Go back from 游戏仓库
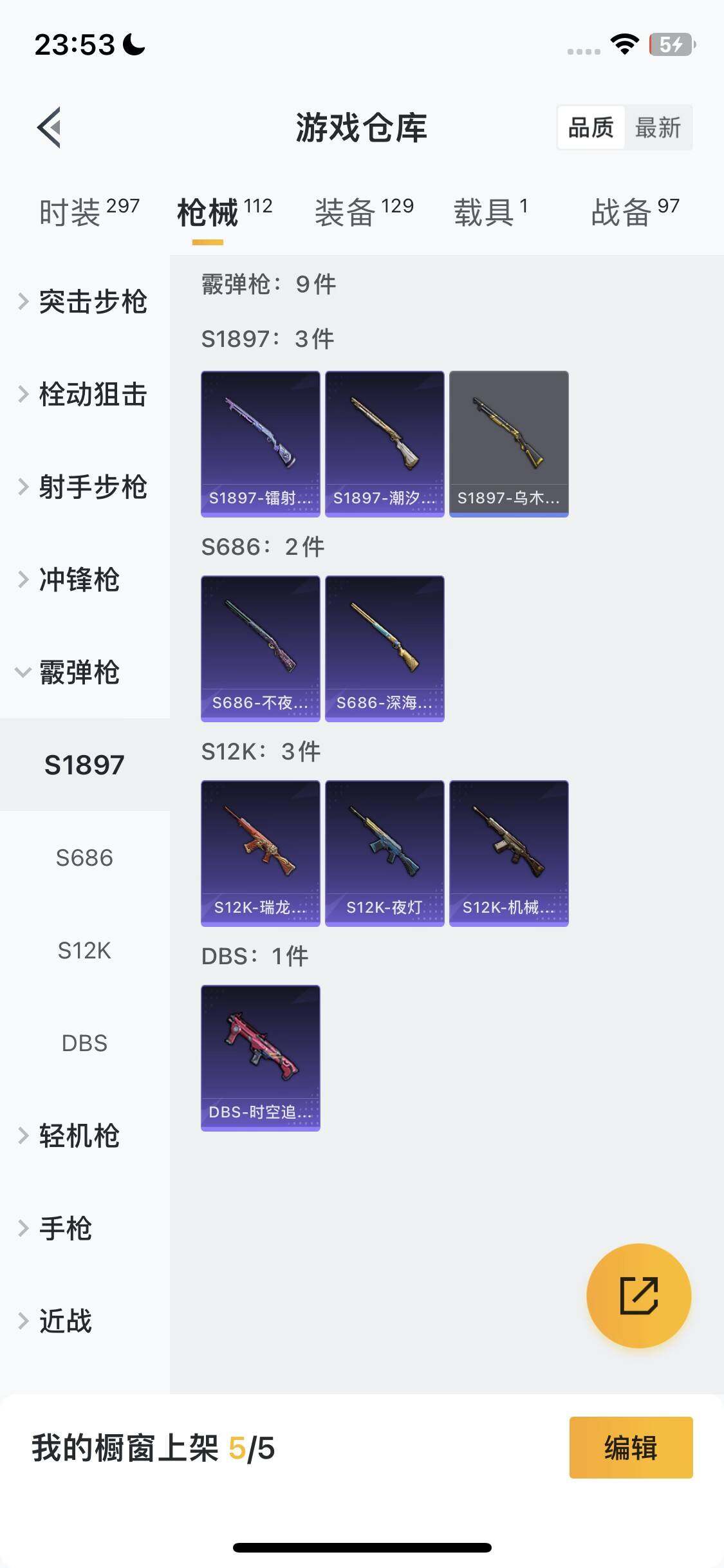The width and height of the screenshot is (724, 1568). 50,127
